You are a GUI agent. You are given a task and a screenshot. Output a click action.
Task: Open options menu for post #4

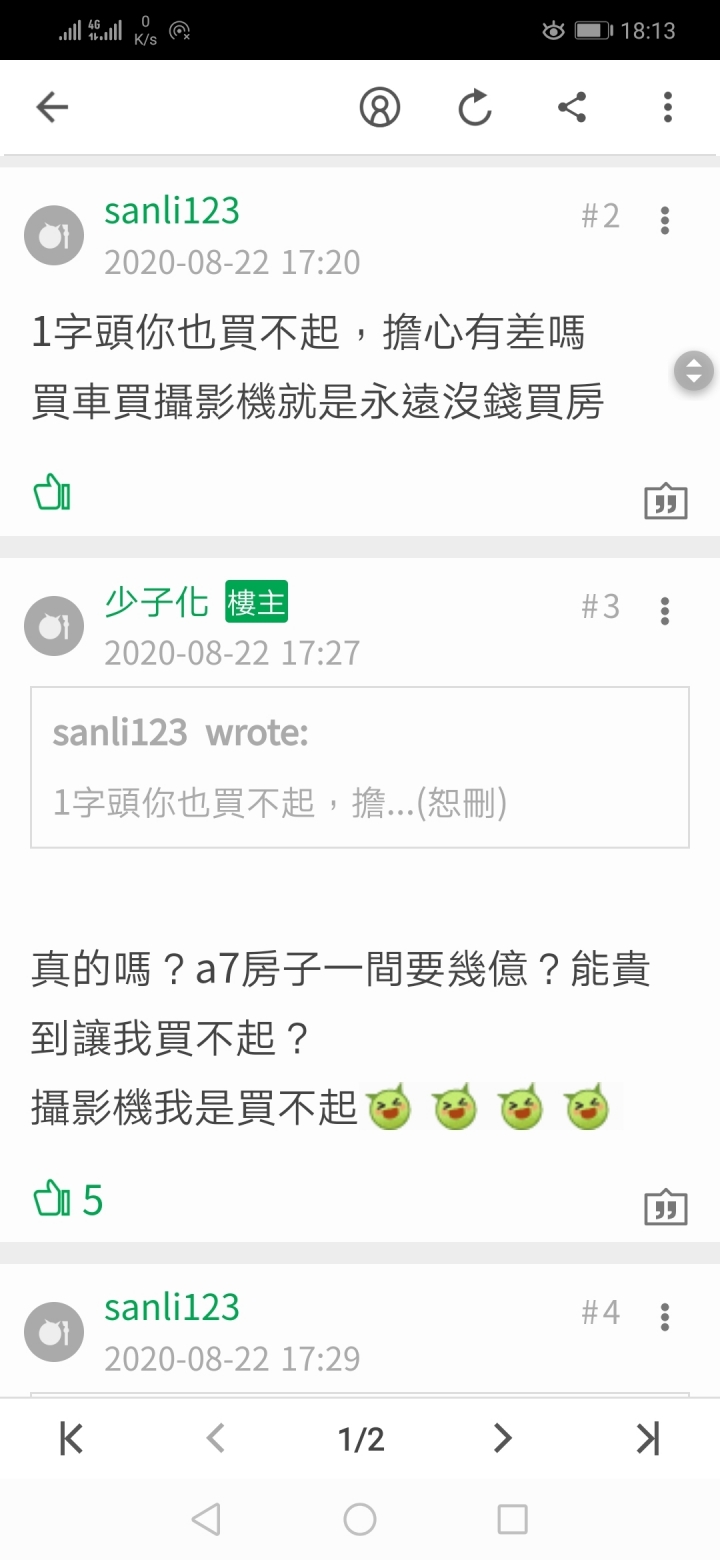coord(665,1316)
